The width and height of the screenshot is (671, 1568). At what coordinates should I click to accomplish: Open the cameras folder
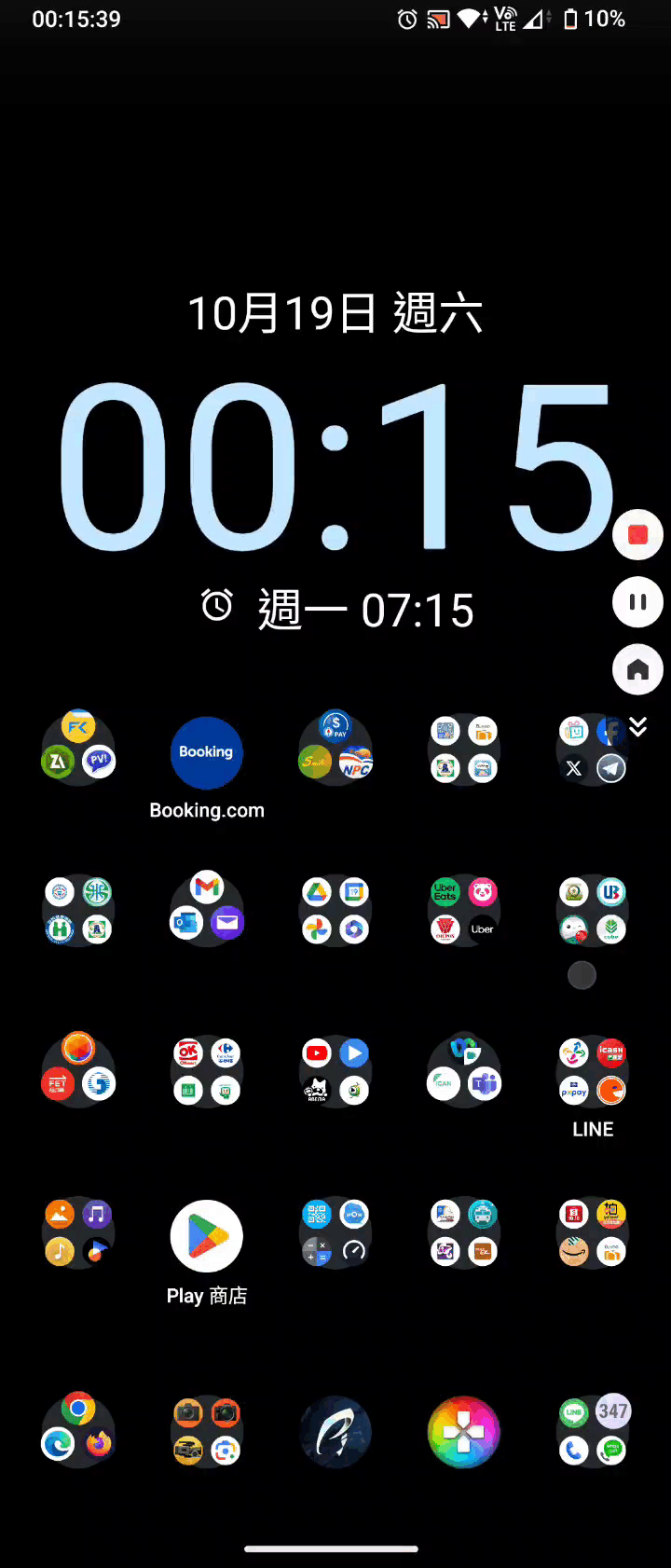206,1431
